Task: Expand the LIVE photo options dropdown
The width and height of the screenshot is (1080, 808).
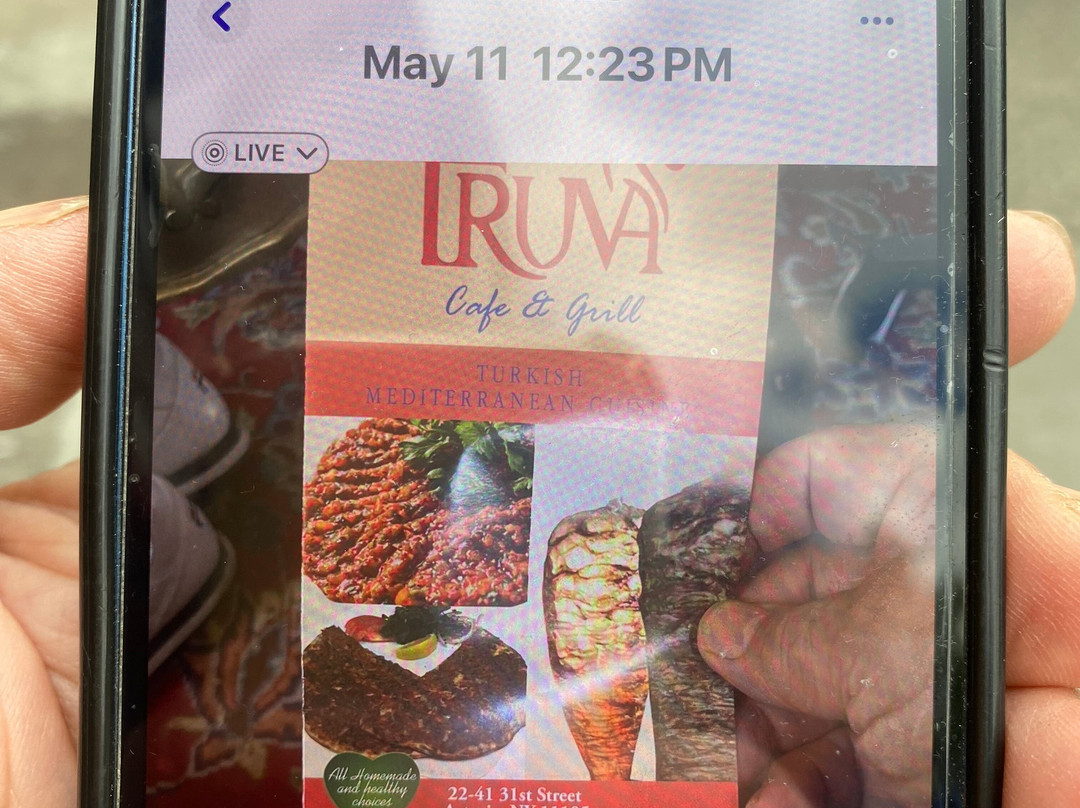Action: pos(260,153)
